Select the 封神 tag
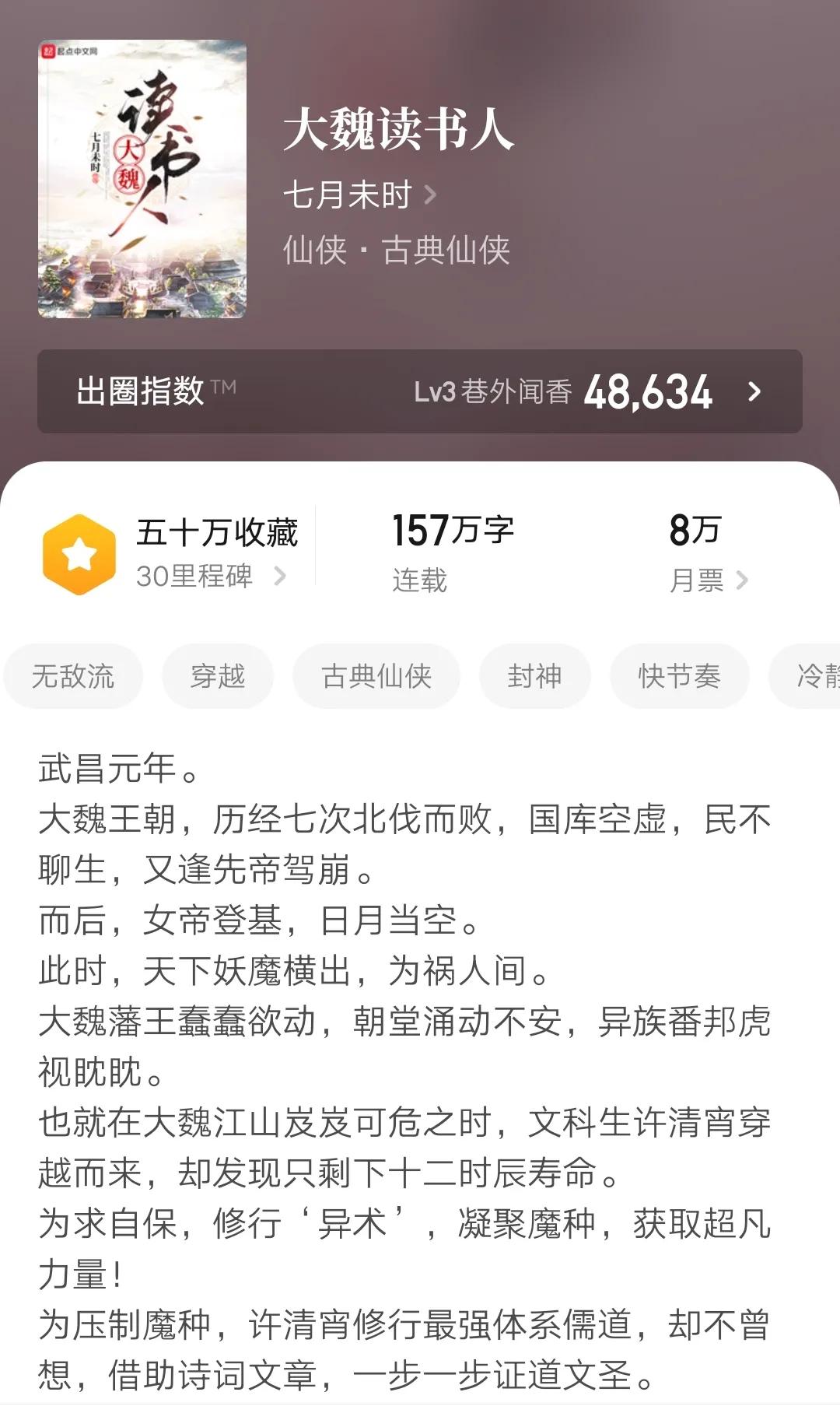This screenshot has height=1406, width=840. click(535, 676)
